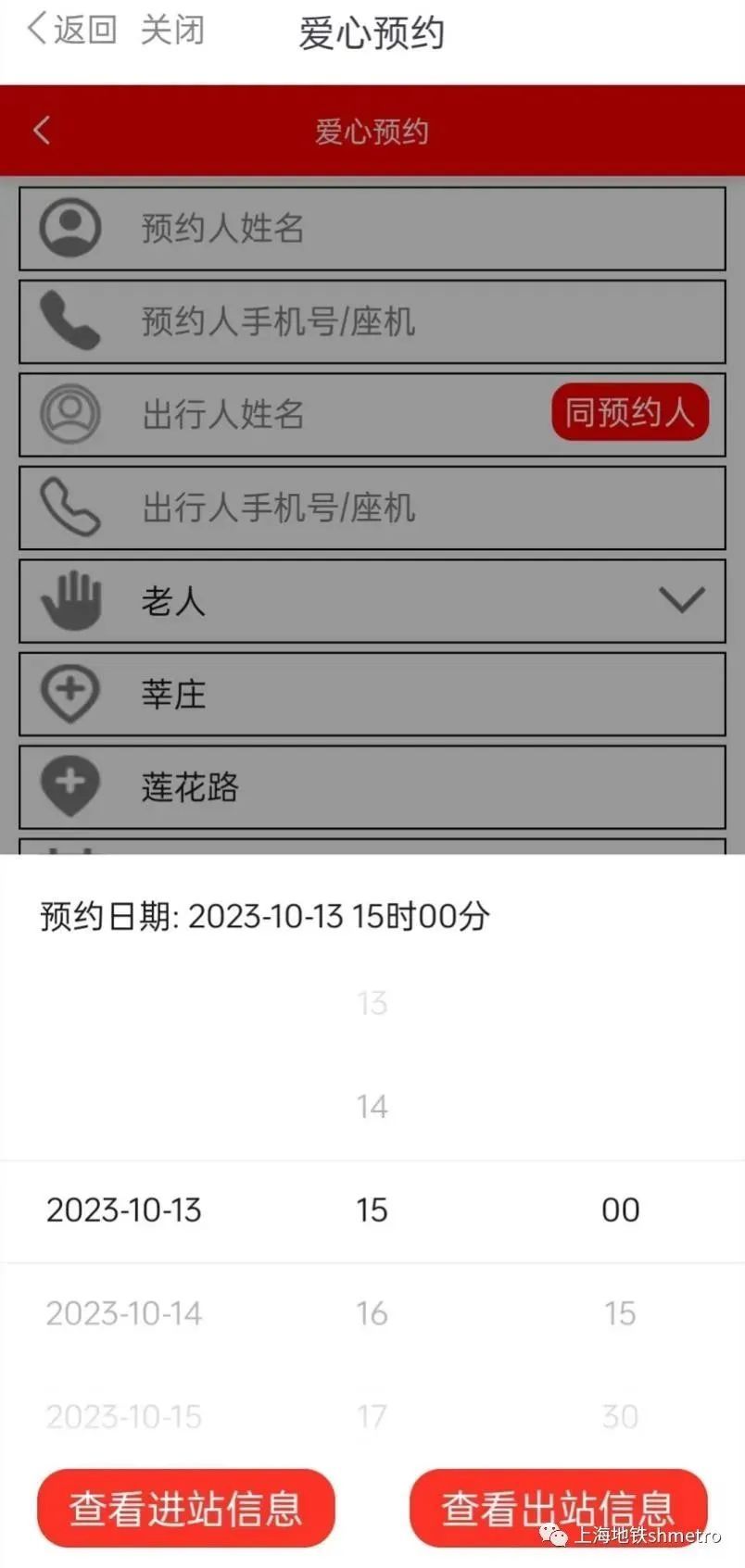Select minute 15 in the picker
The width and height of the screenshot is (745, 1568).
620,1313
